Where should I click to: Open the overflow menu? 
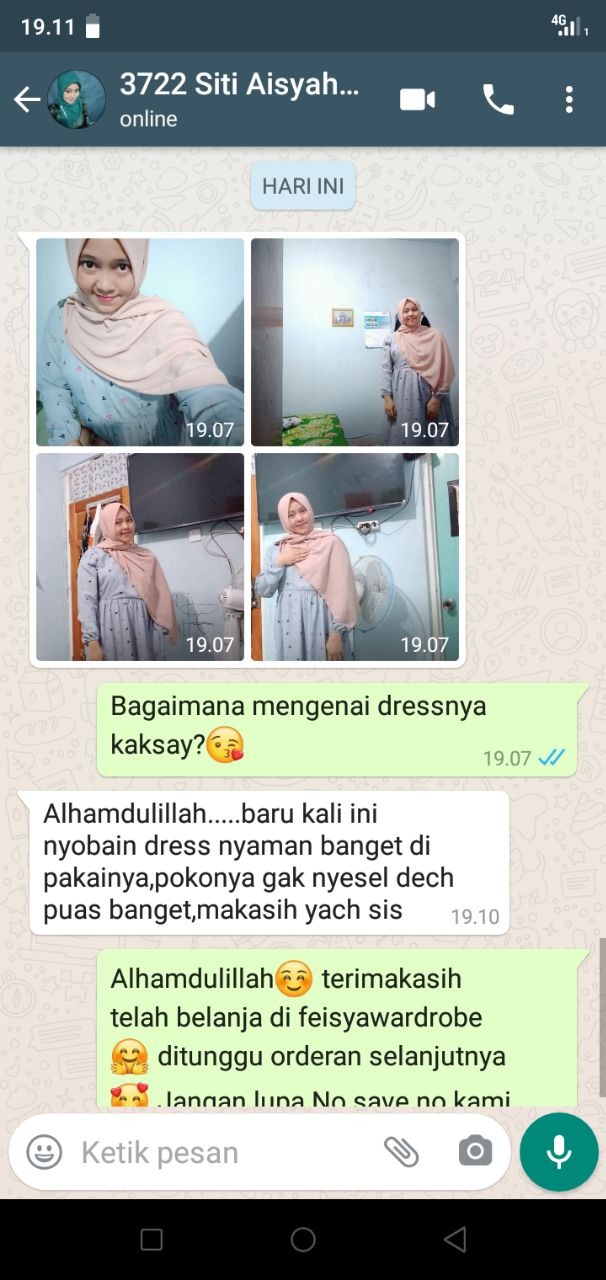569,99
